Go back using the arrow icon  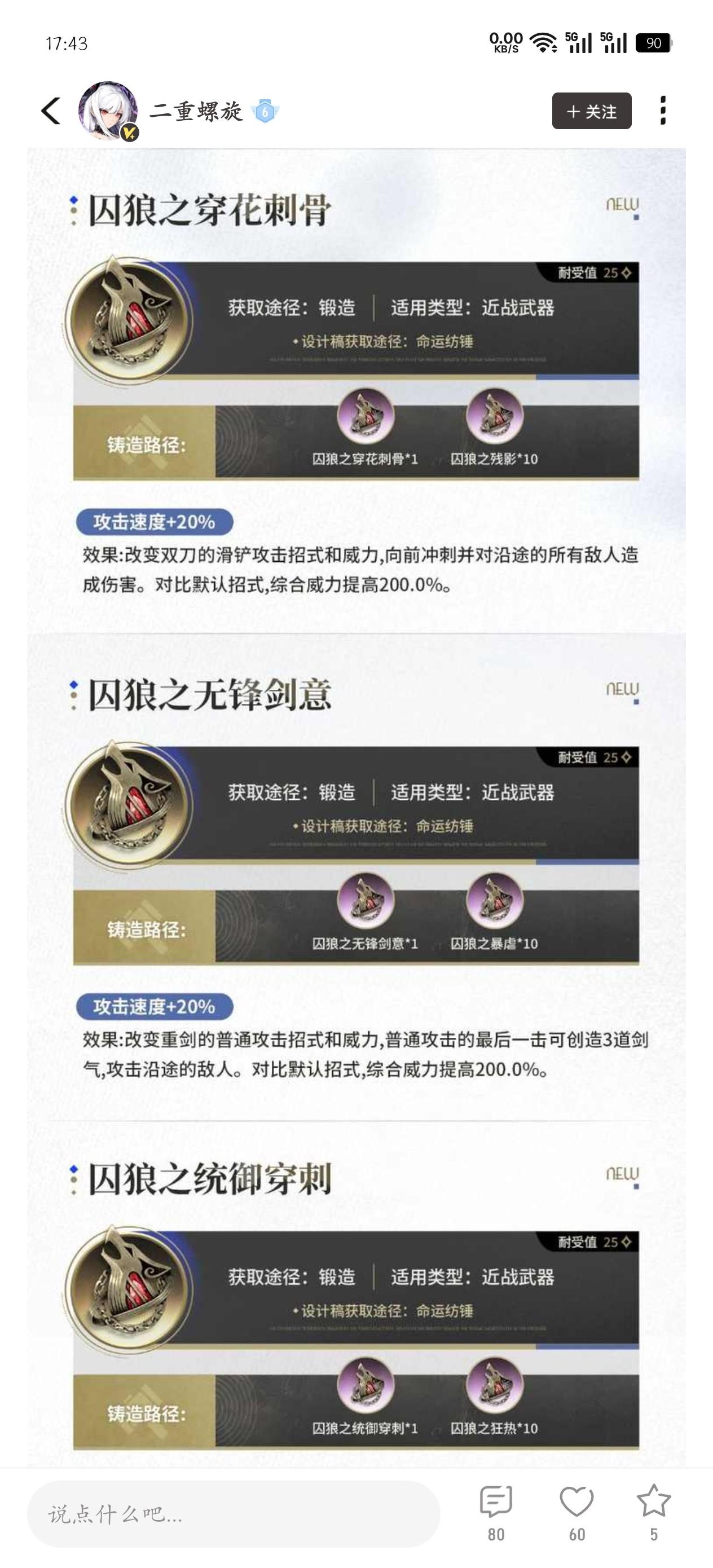click(x=52, y=111)
